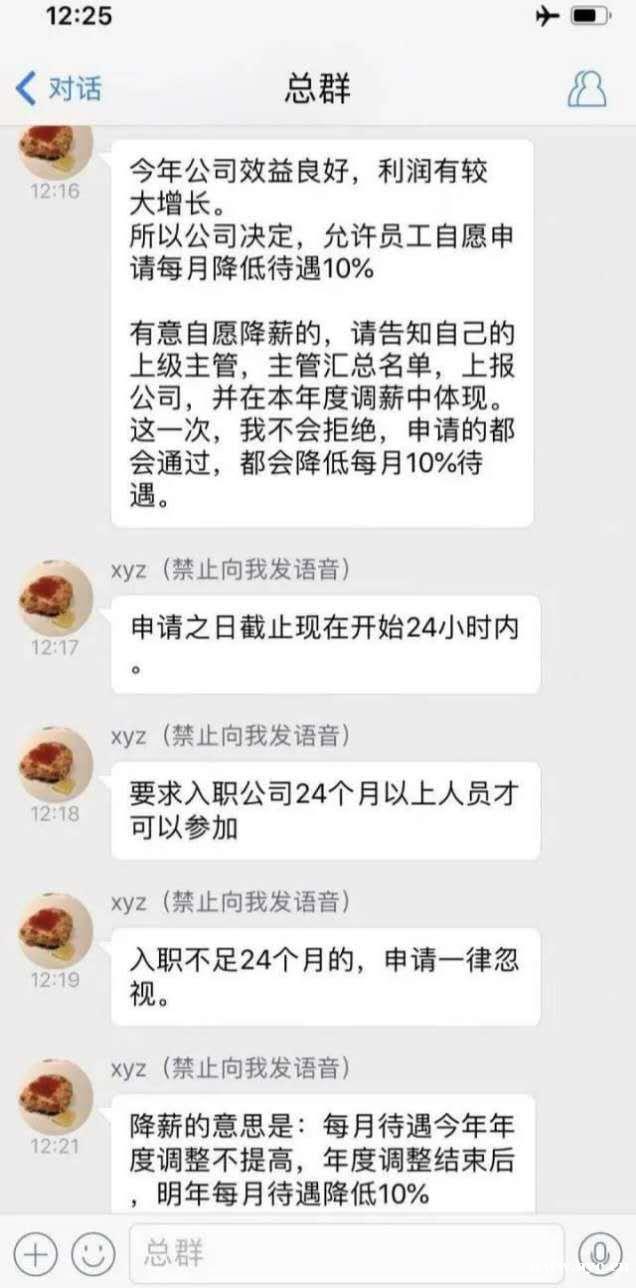Open the group members icon
Image resolution: width=636 pixels, height=1288 pixels.
tap(587, 89)
